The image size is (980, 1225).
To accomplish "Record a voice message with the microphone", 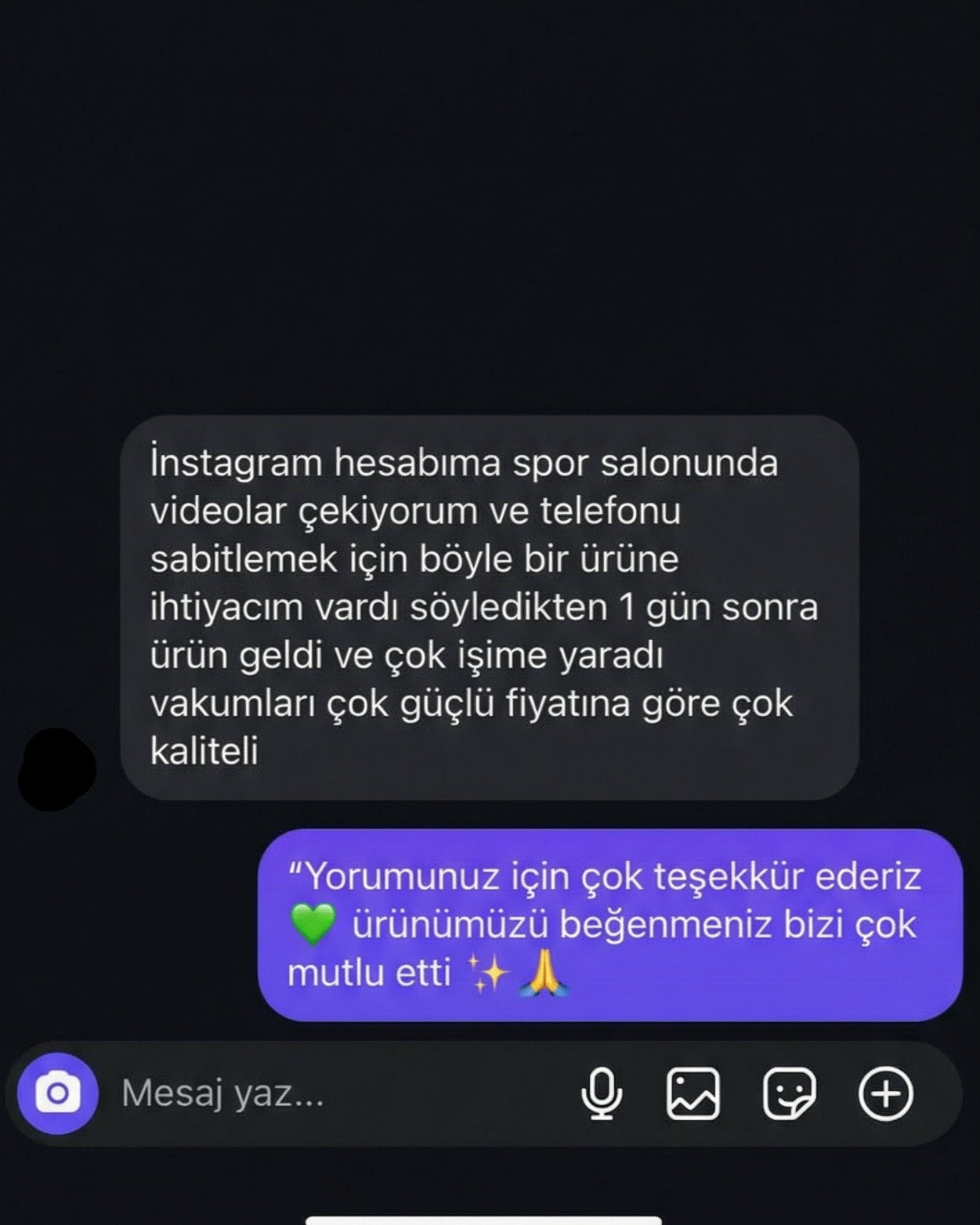I will click(x=602, y=1093).
